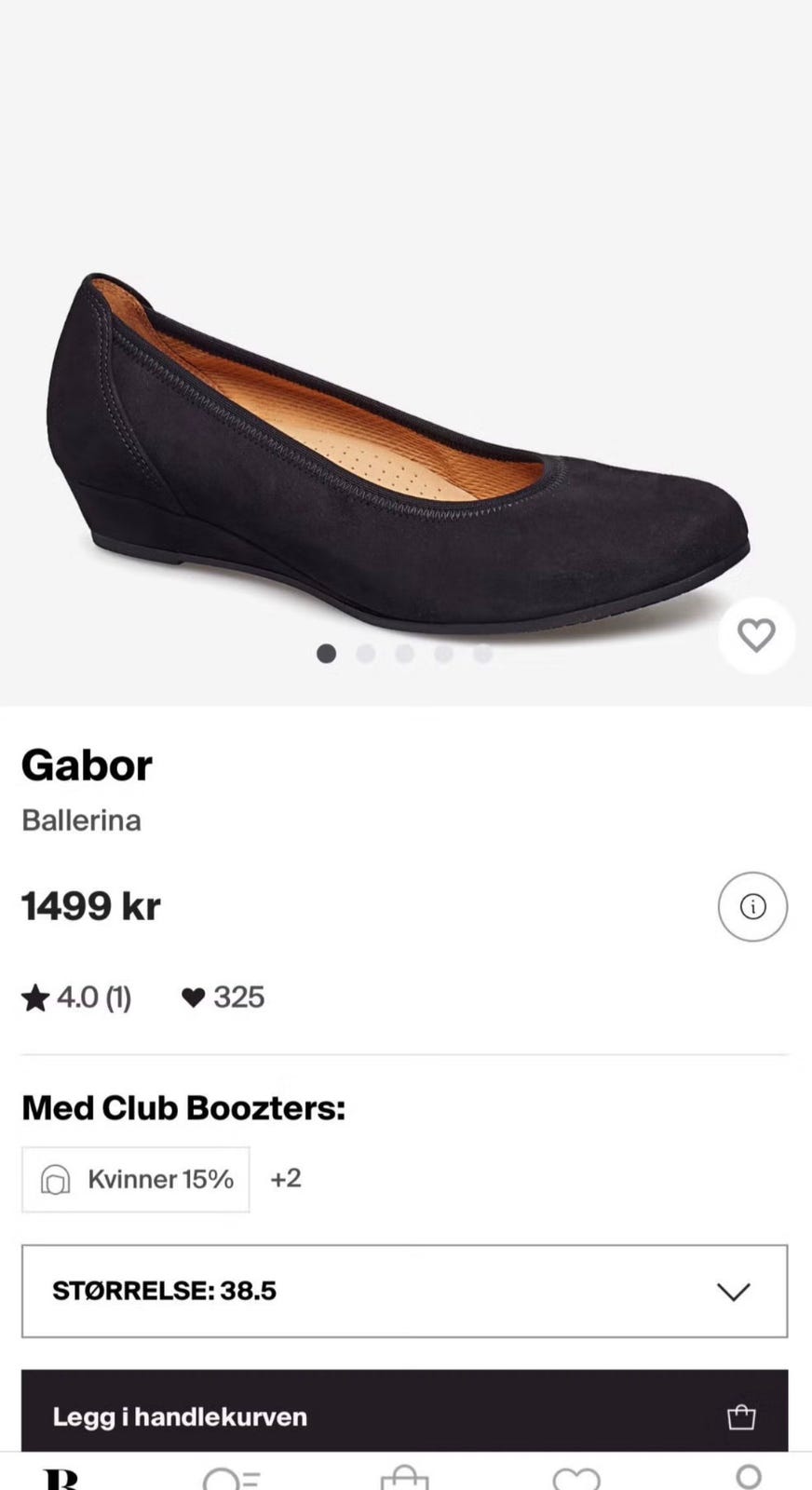This screenshot has width=812, height=1490.
Task: Open the shopping bag in bottom navigation
Action: [x=404, y=1479]
